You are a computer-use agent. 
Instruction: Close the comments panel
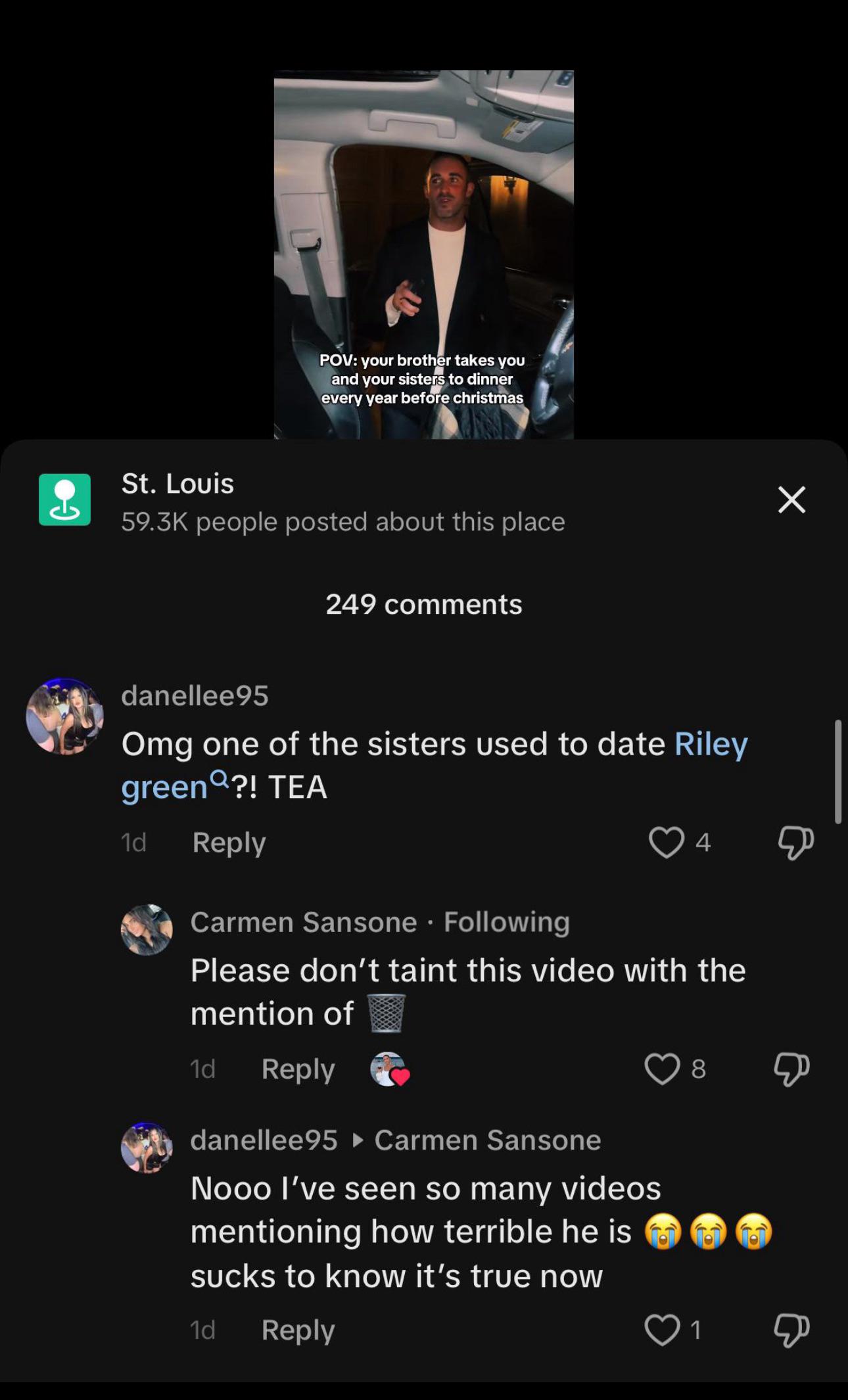click(x=791, y=500)
